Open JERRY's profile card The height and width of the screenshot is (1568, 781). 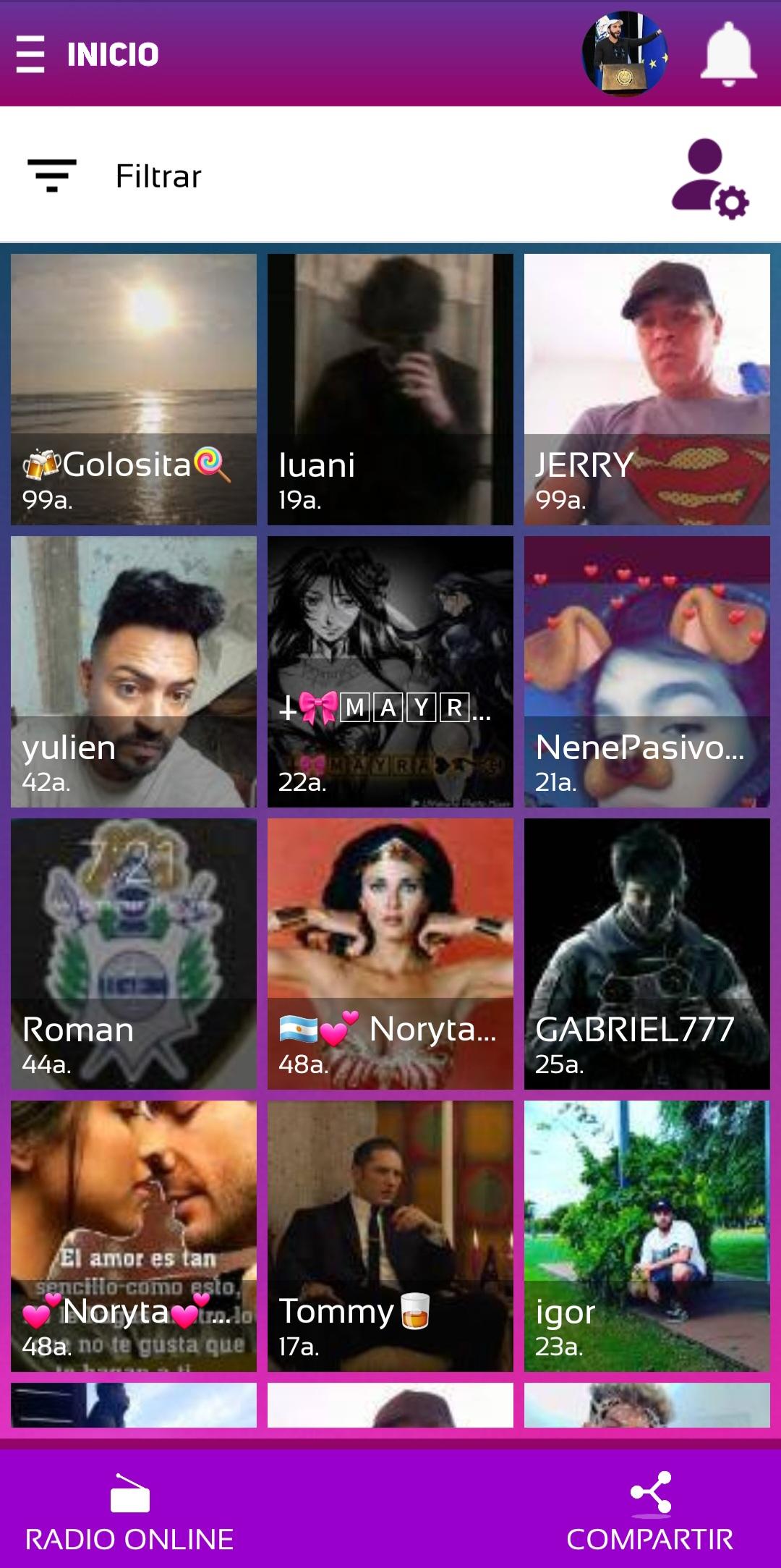click(646, 389)
